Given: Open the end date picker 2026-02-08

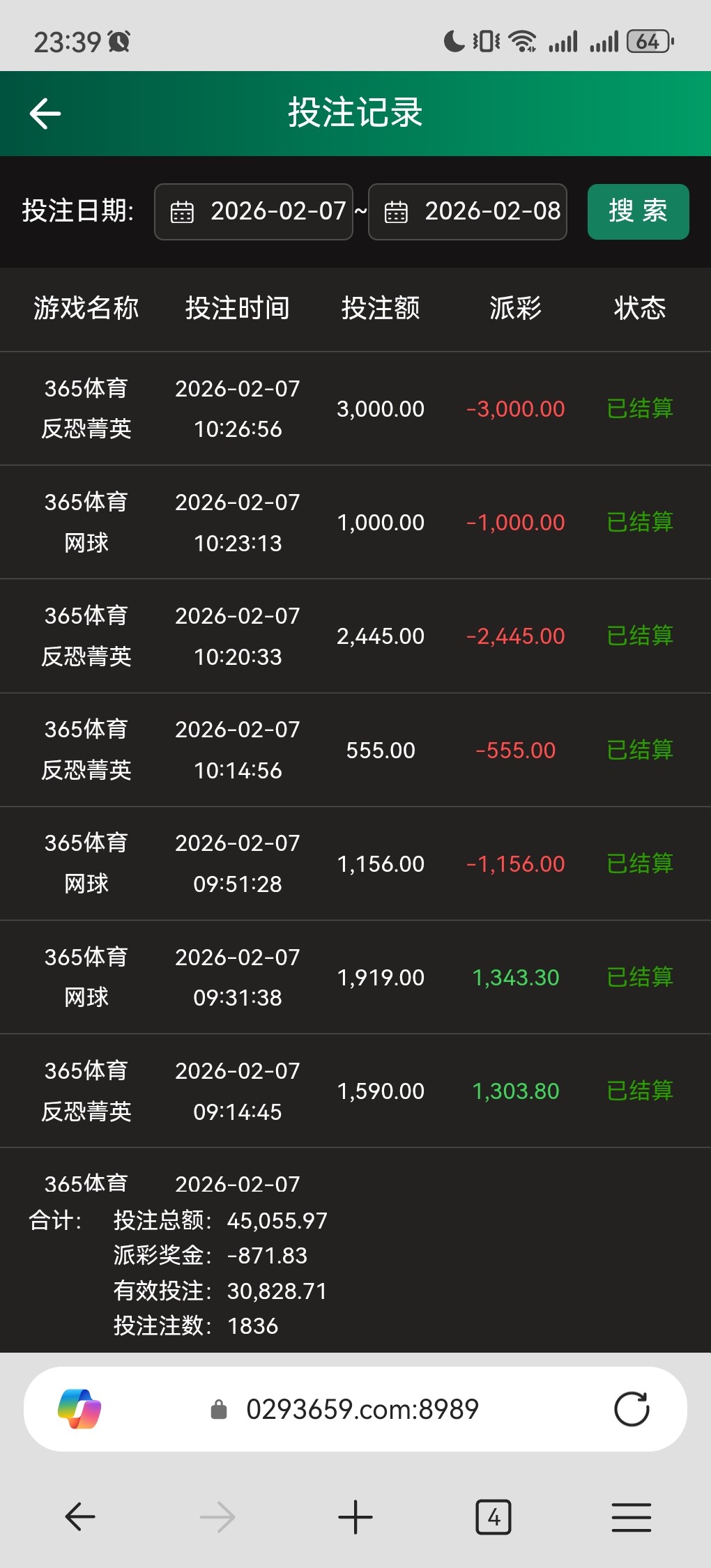Looking at the screenshot, I should 468,212.
